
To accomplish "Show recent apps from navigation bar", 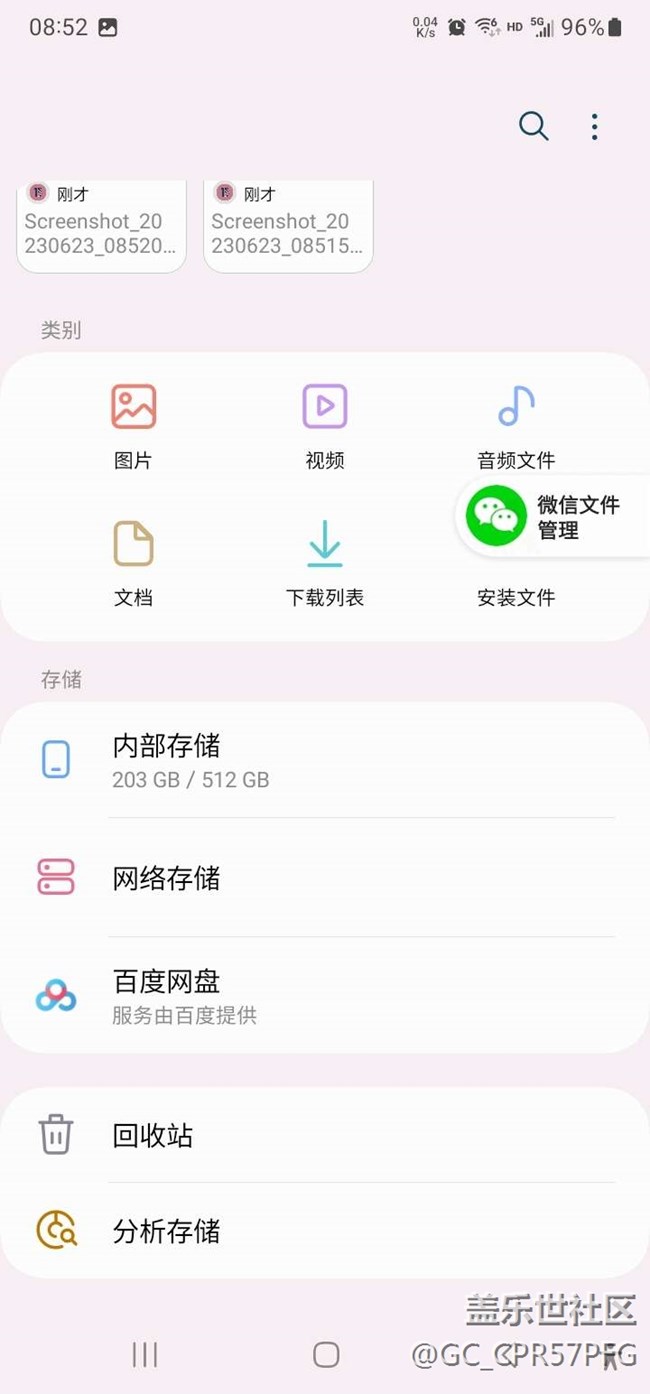I will (x=145, y=1354).
